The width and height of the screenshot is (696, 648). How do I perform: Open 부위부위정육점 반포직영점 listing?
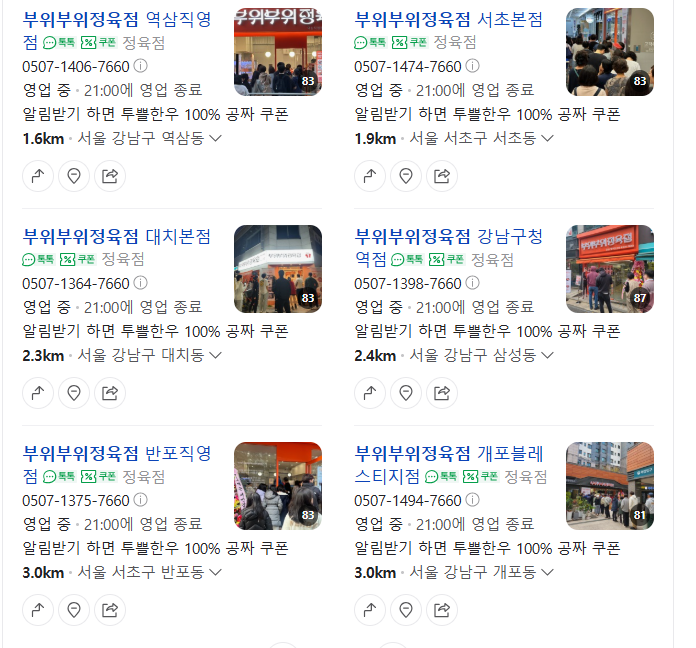(x=116, y=454)
